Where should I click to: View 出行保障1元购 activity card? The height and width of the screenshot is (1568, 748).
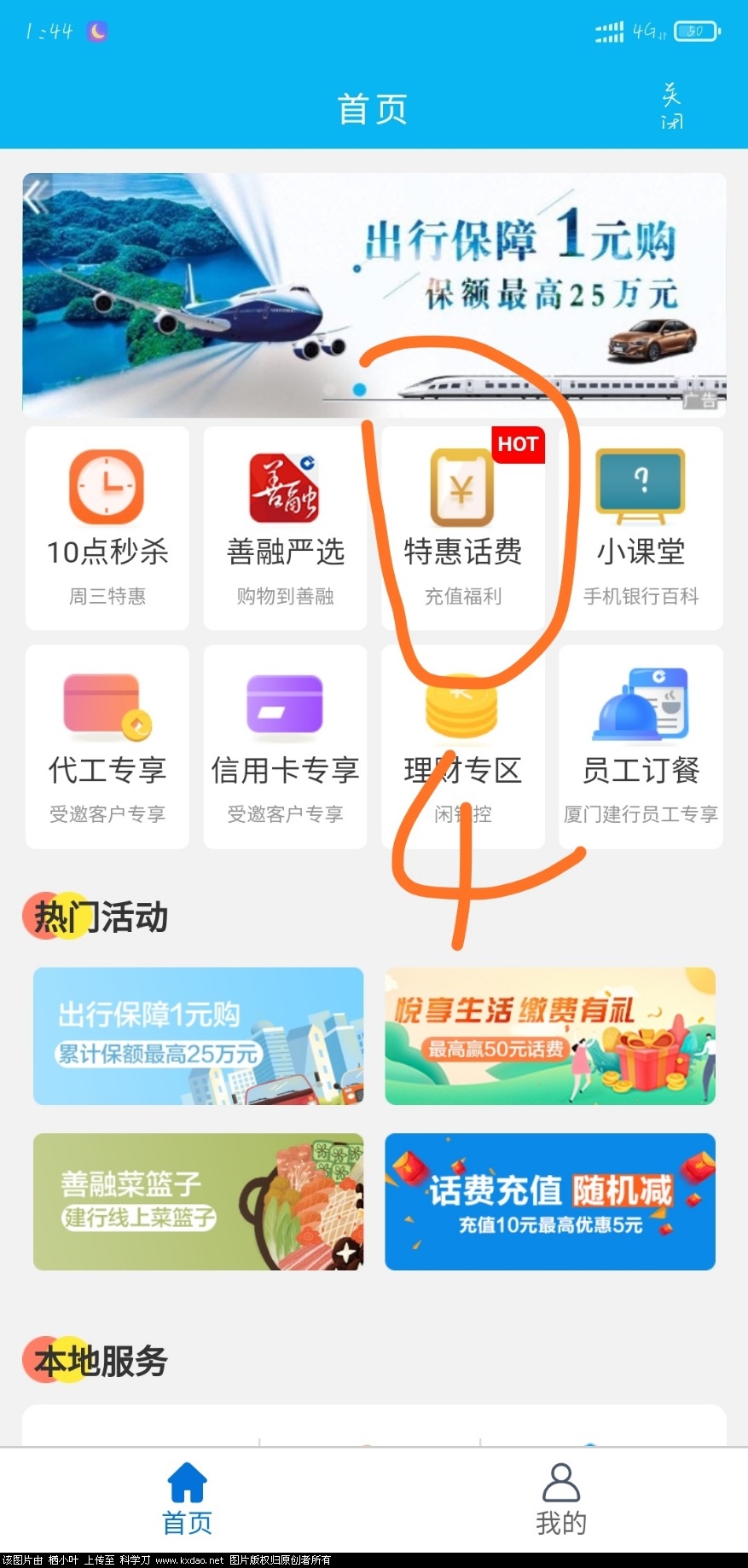(x=198, y=1036)
